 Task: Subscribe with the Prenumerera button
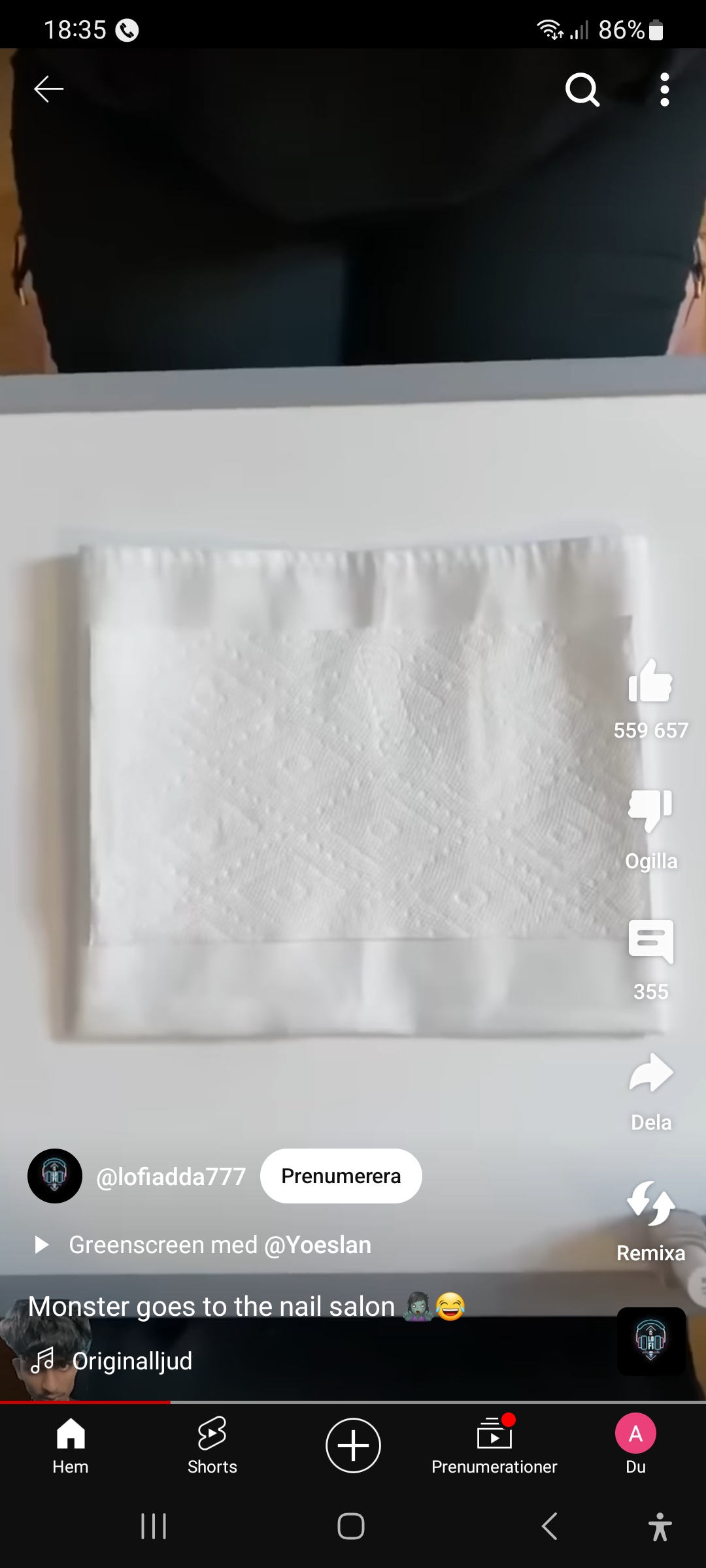click(x=341, y=1176)
